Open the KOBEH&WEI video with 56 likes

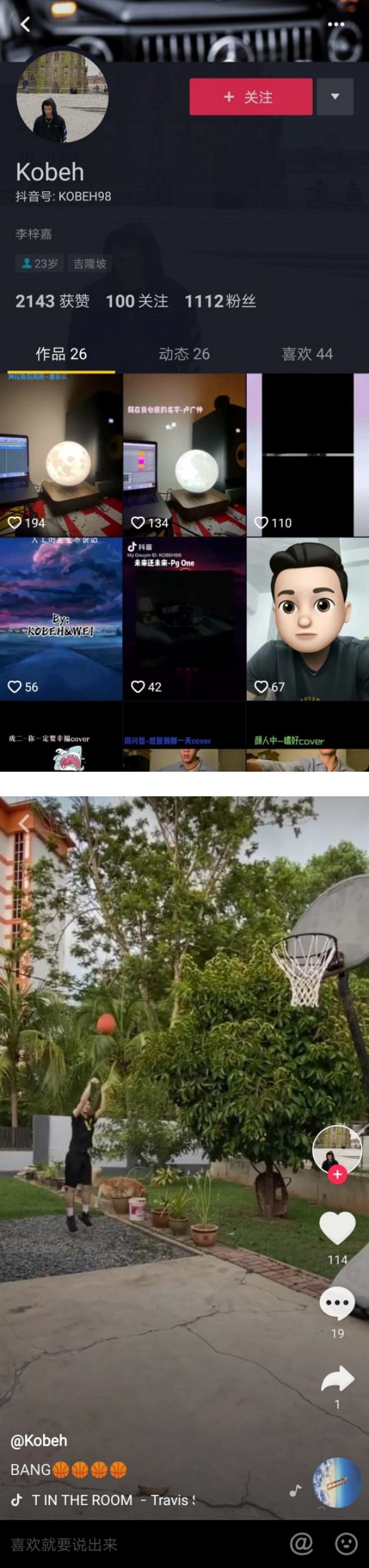tap(61, 619)
